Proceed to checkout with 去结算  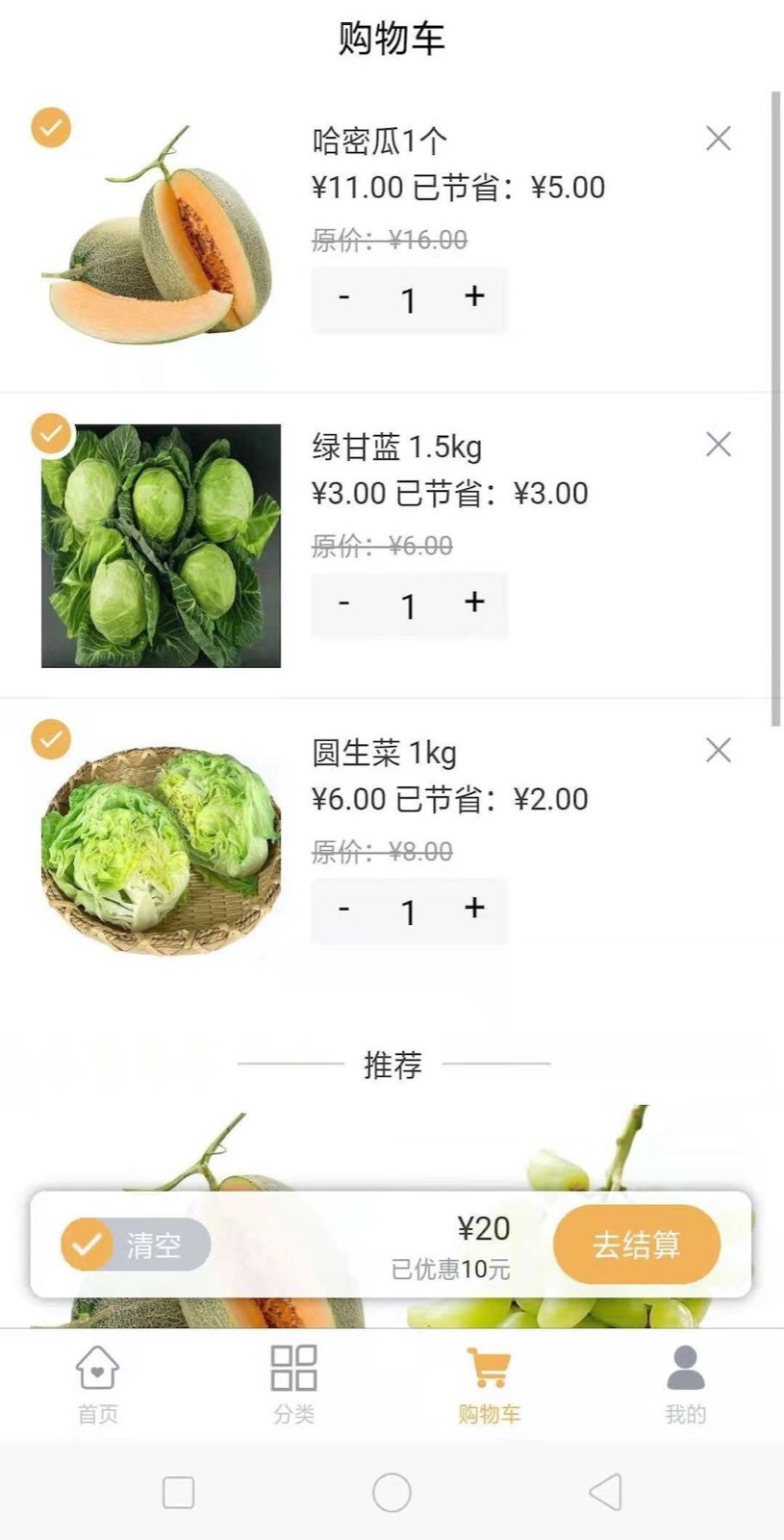click(x=636, y=1245)
